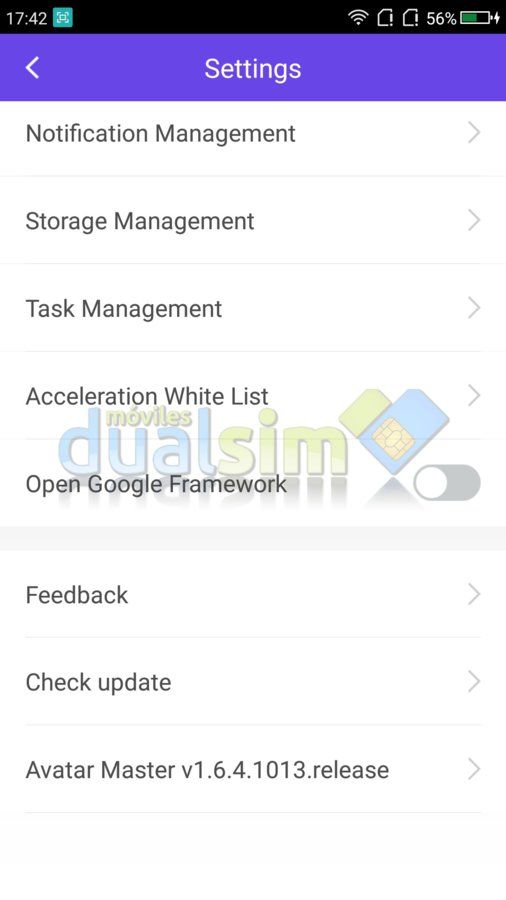Tap Check update

253,681
